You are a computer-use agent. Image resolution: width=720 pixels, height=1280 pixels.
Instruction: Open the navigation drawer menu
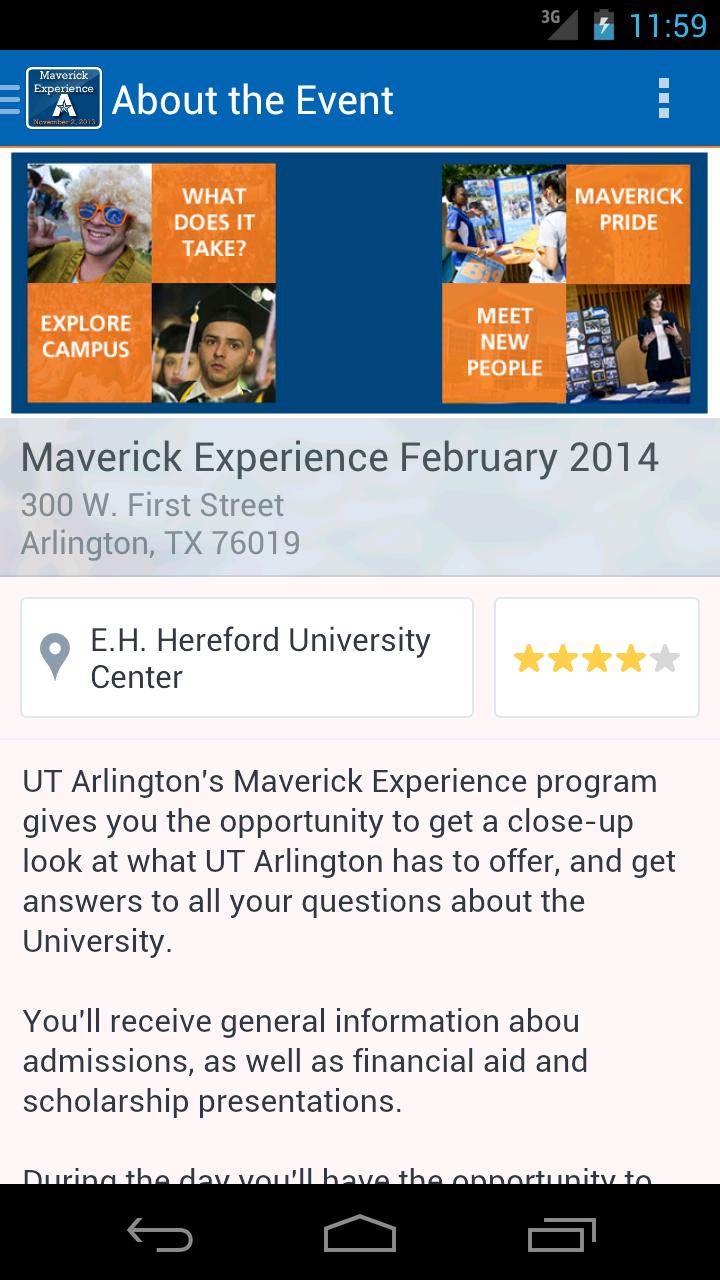click(x=8, y=98)
